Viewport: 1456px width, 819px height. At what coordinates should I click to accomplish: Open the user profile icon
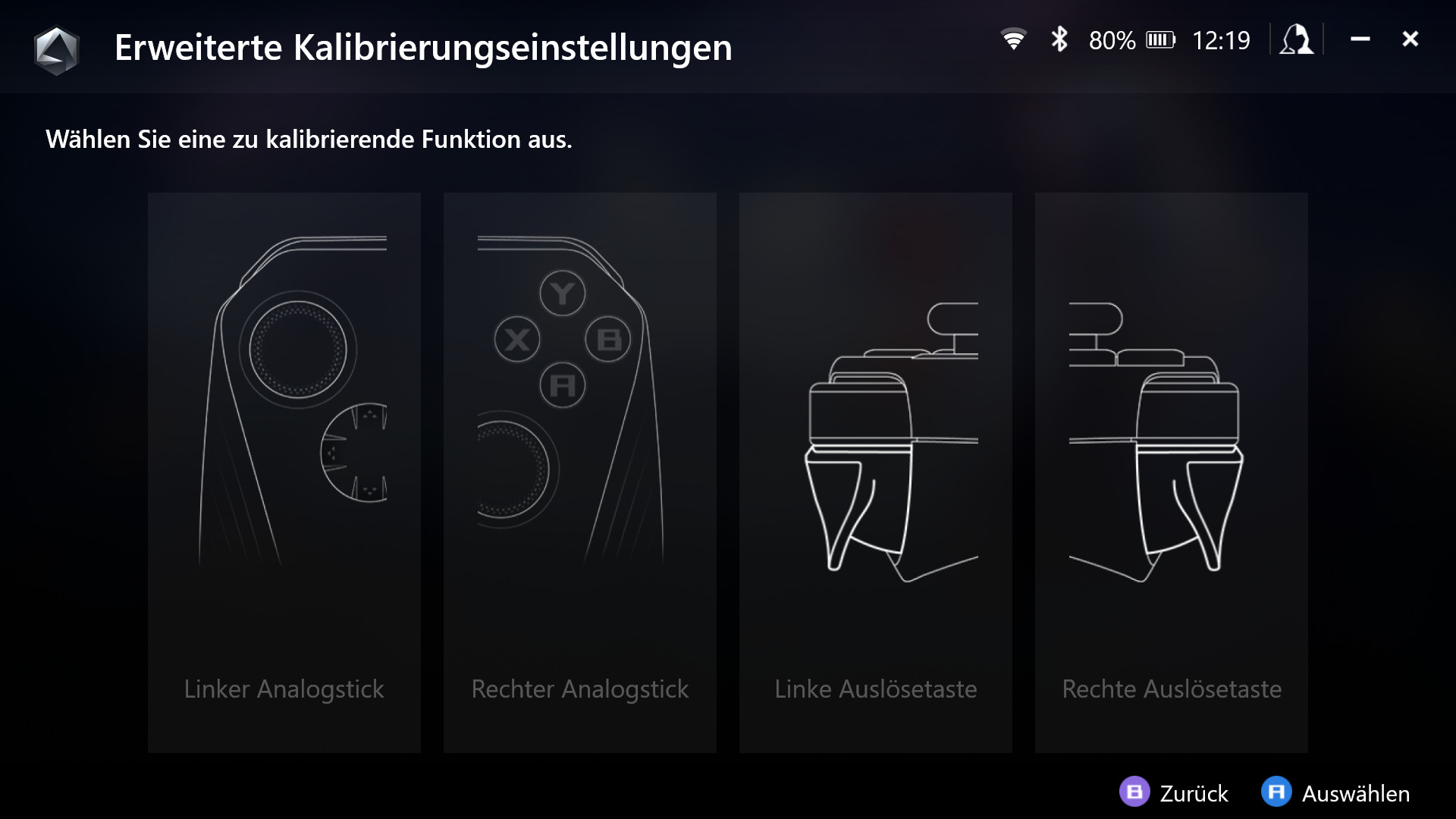(x=1296, y=39)
